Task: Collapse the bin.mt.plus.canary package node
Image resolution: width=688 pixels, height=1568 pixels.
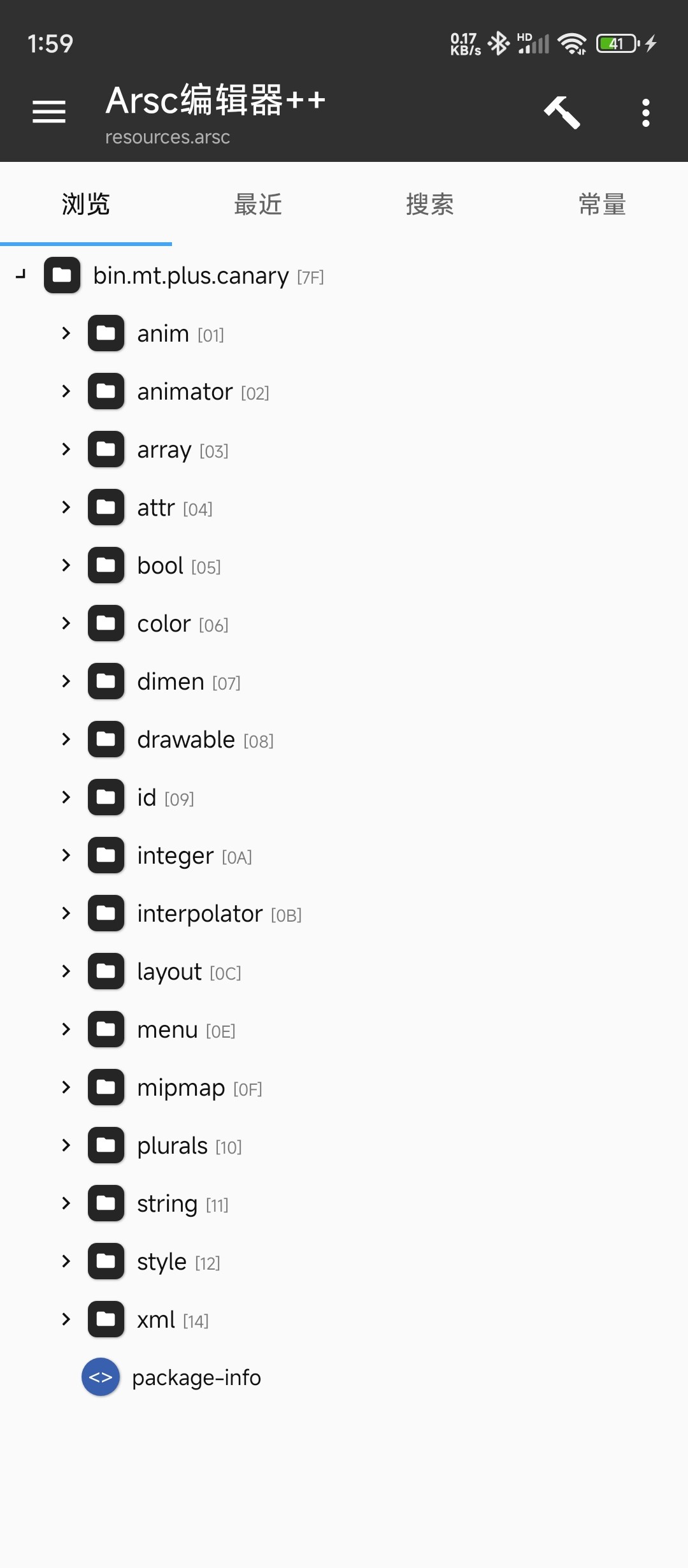Action: [x=21, y=275]
